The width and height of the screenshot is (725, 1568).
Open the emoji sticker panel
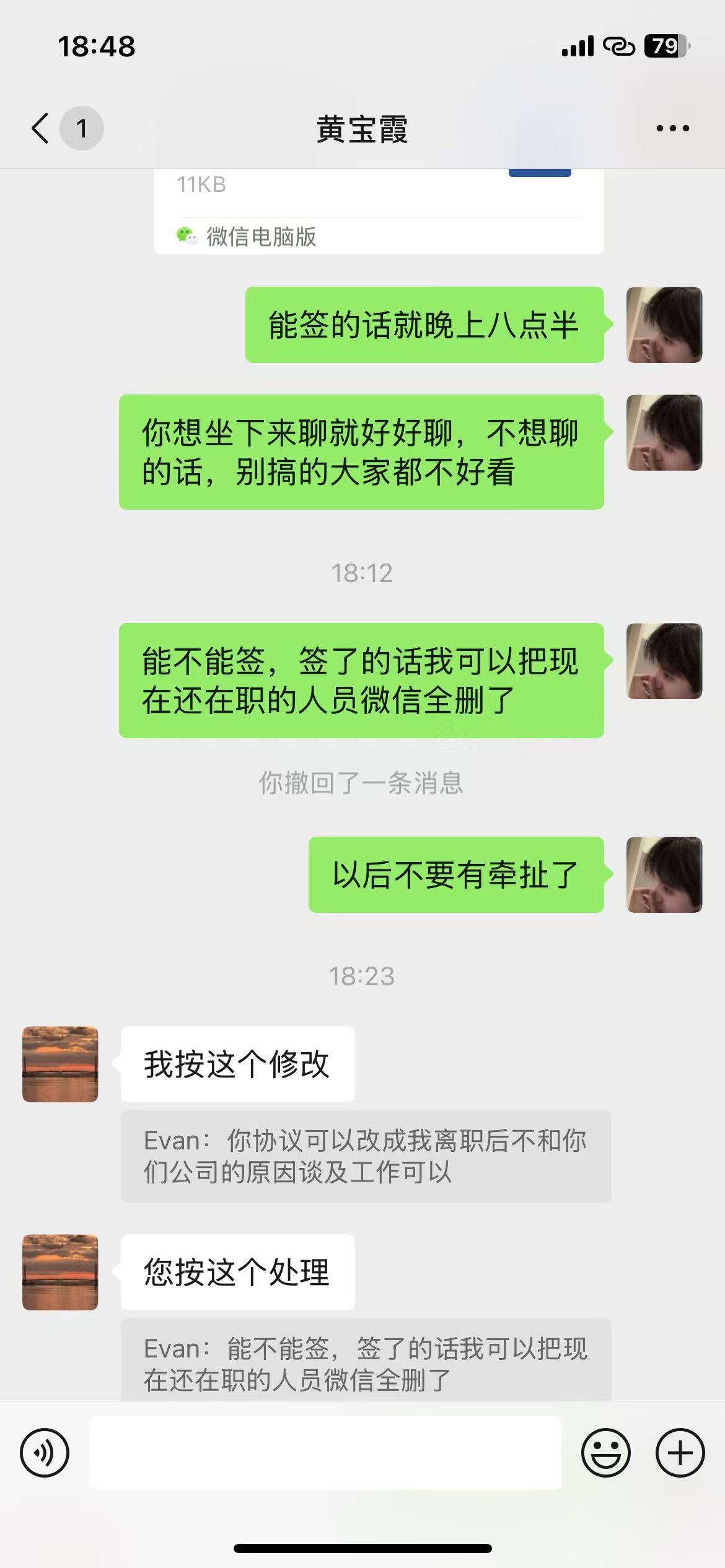[605, 1453]
